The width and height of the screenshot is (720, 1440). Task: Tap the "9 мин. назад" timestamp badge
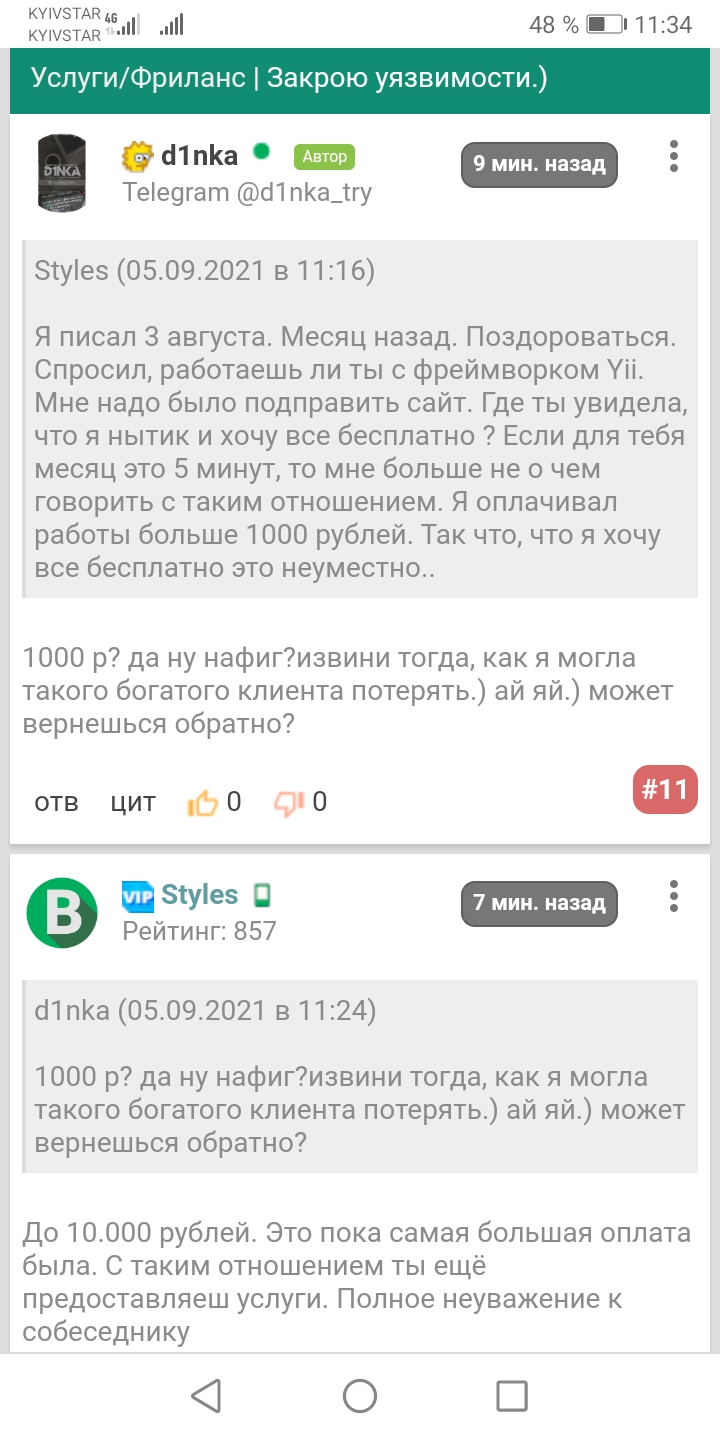pos(539,164)
